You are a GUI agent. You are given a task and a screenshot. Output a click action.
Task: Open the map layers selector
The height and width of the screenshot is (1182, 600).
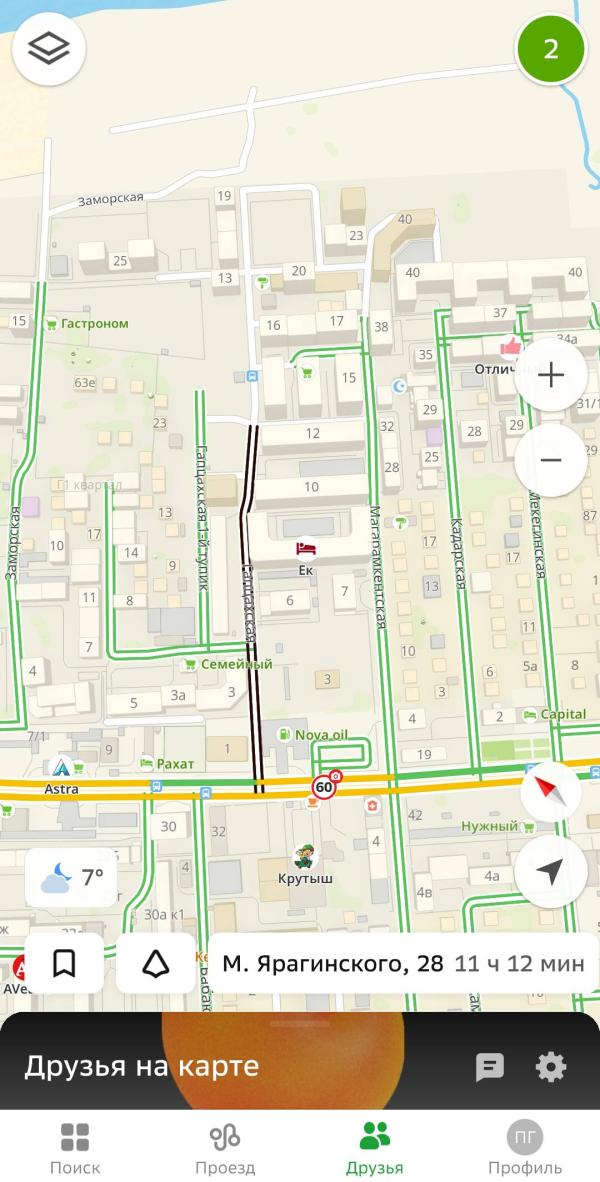coord(49,48)
